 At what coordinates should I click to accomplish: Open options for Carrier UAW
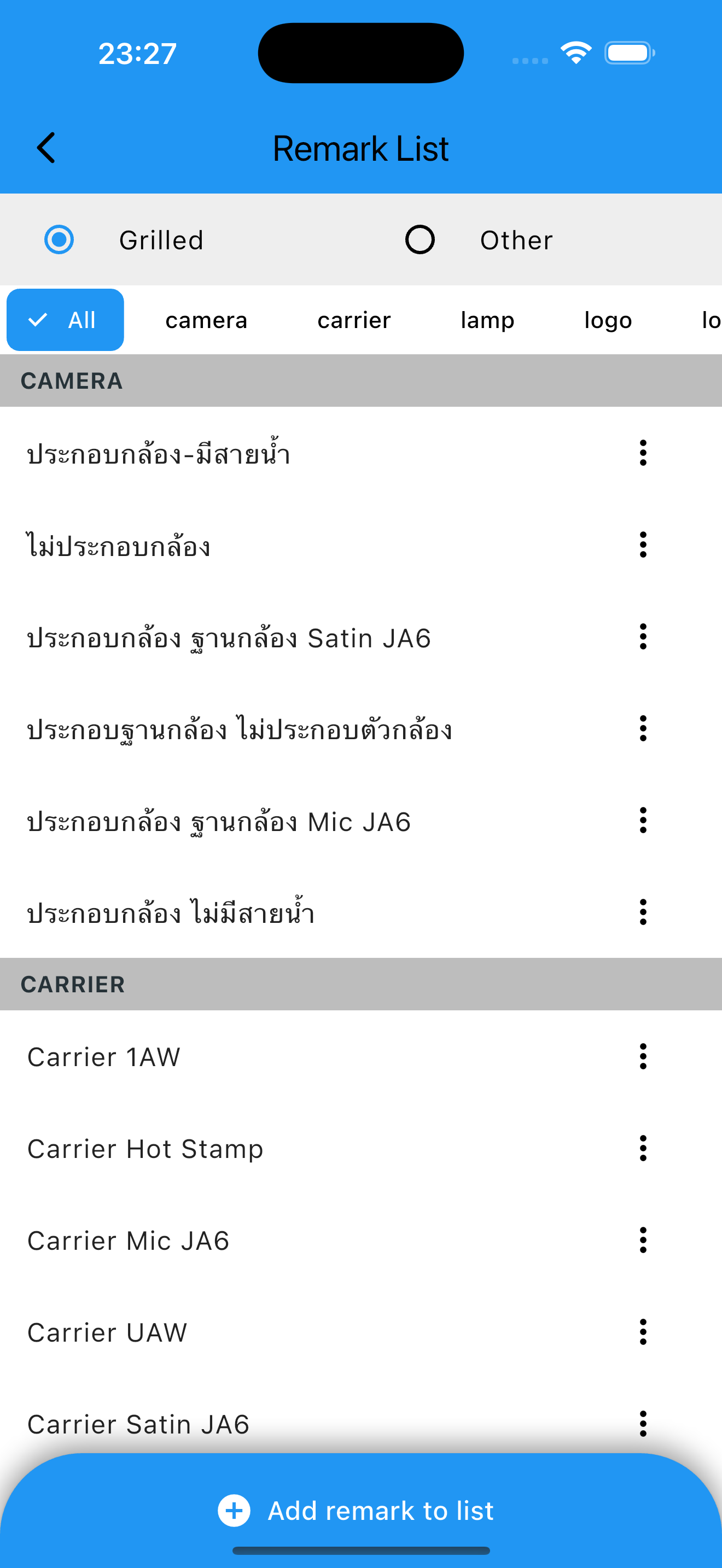(643, 1332)
